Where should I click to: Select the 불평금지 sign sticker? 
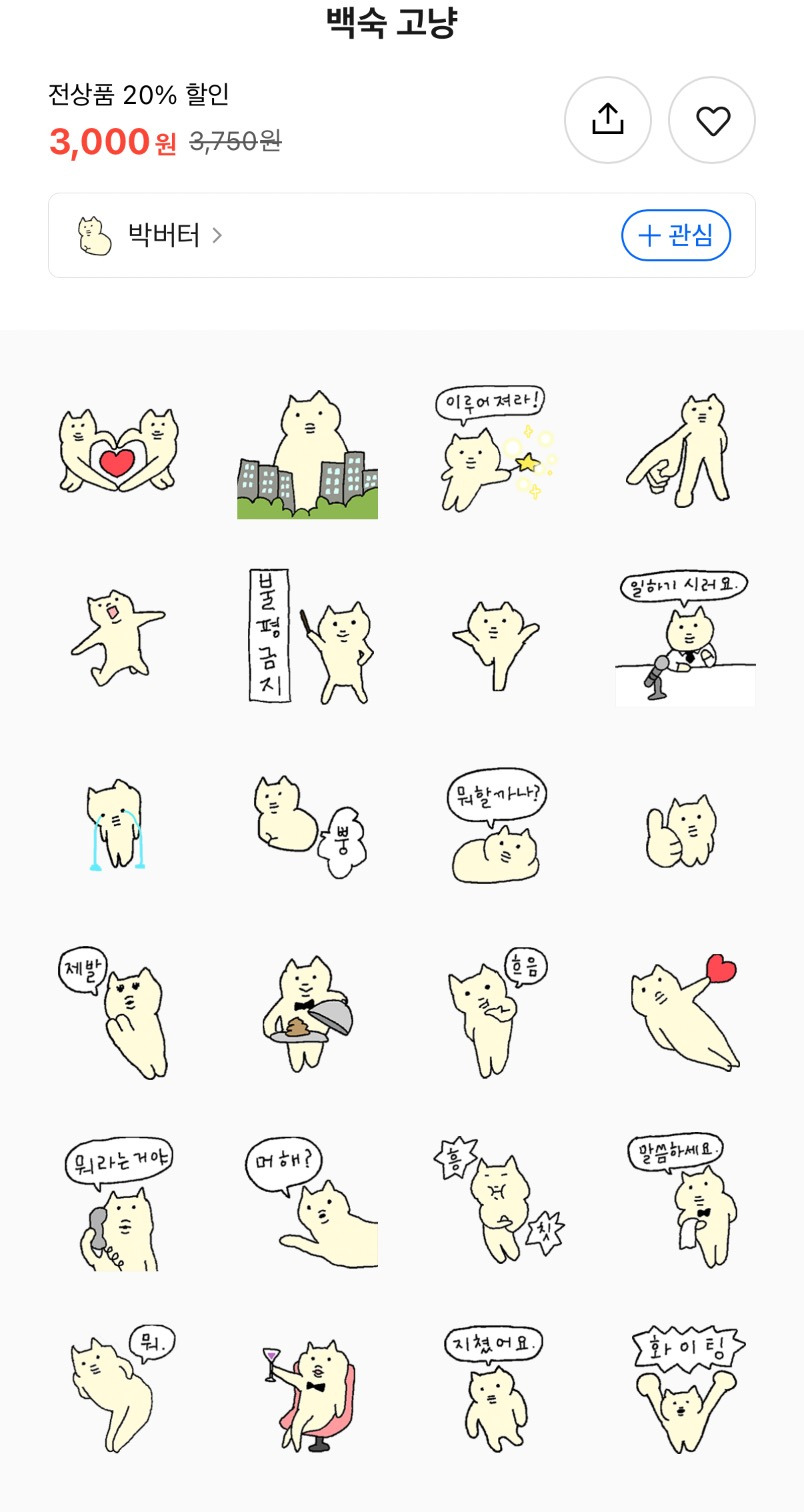[307, 635]
